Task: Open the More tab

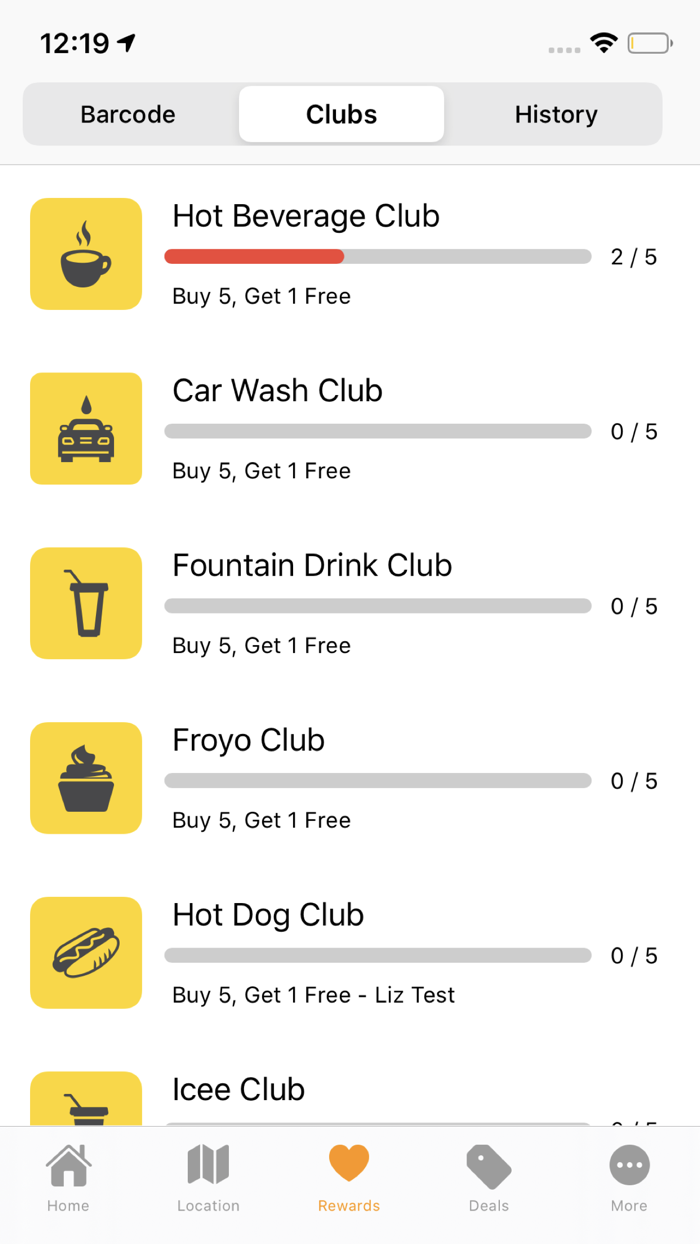Action: 629,1179
